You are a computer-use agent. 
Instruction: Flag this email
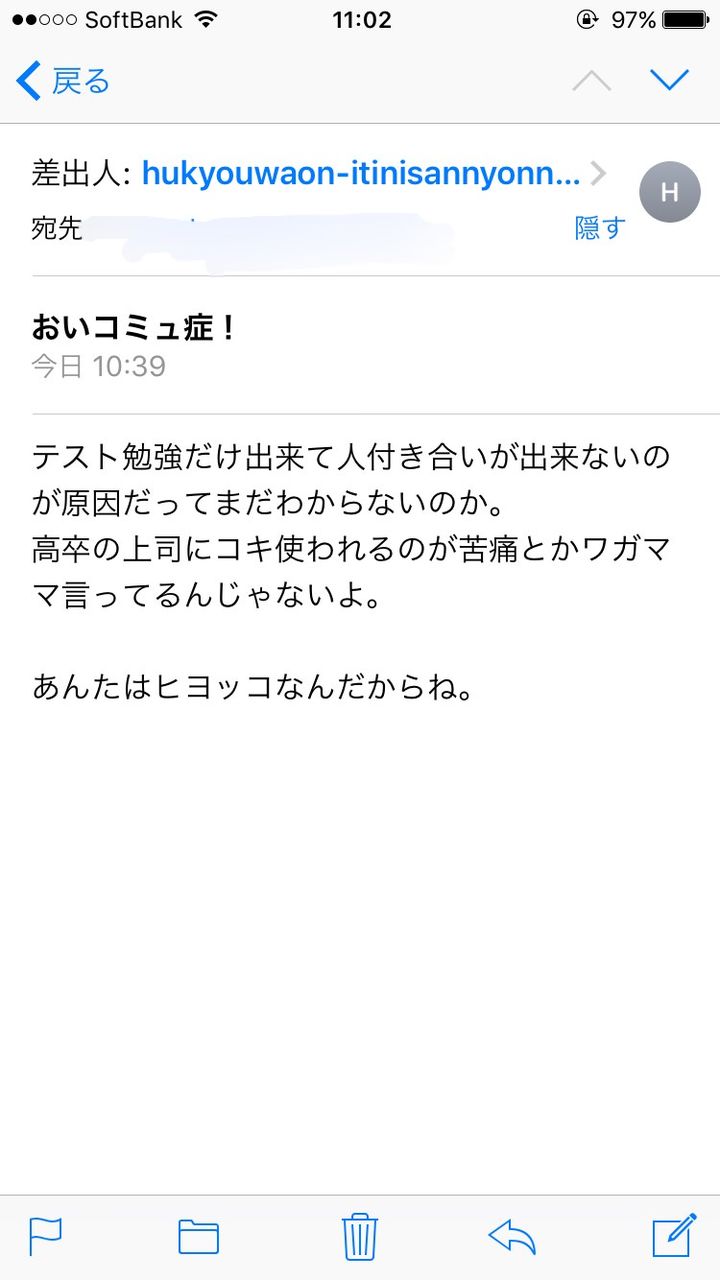coord(45,1236)
